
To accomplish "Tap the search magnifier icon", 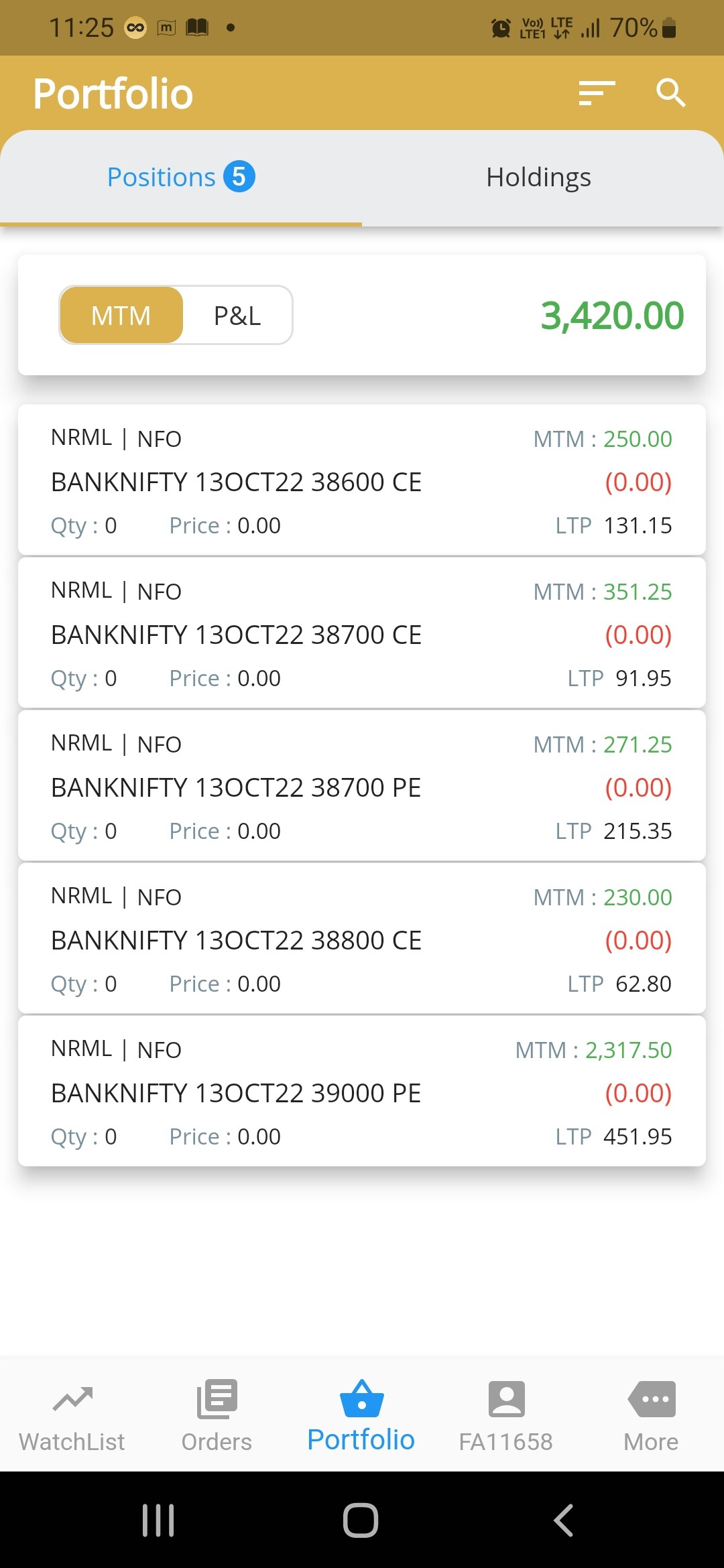I will pos(670,92).
